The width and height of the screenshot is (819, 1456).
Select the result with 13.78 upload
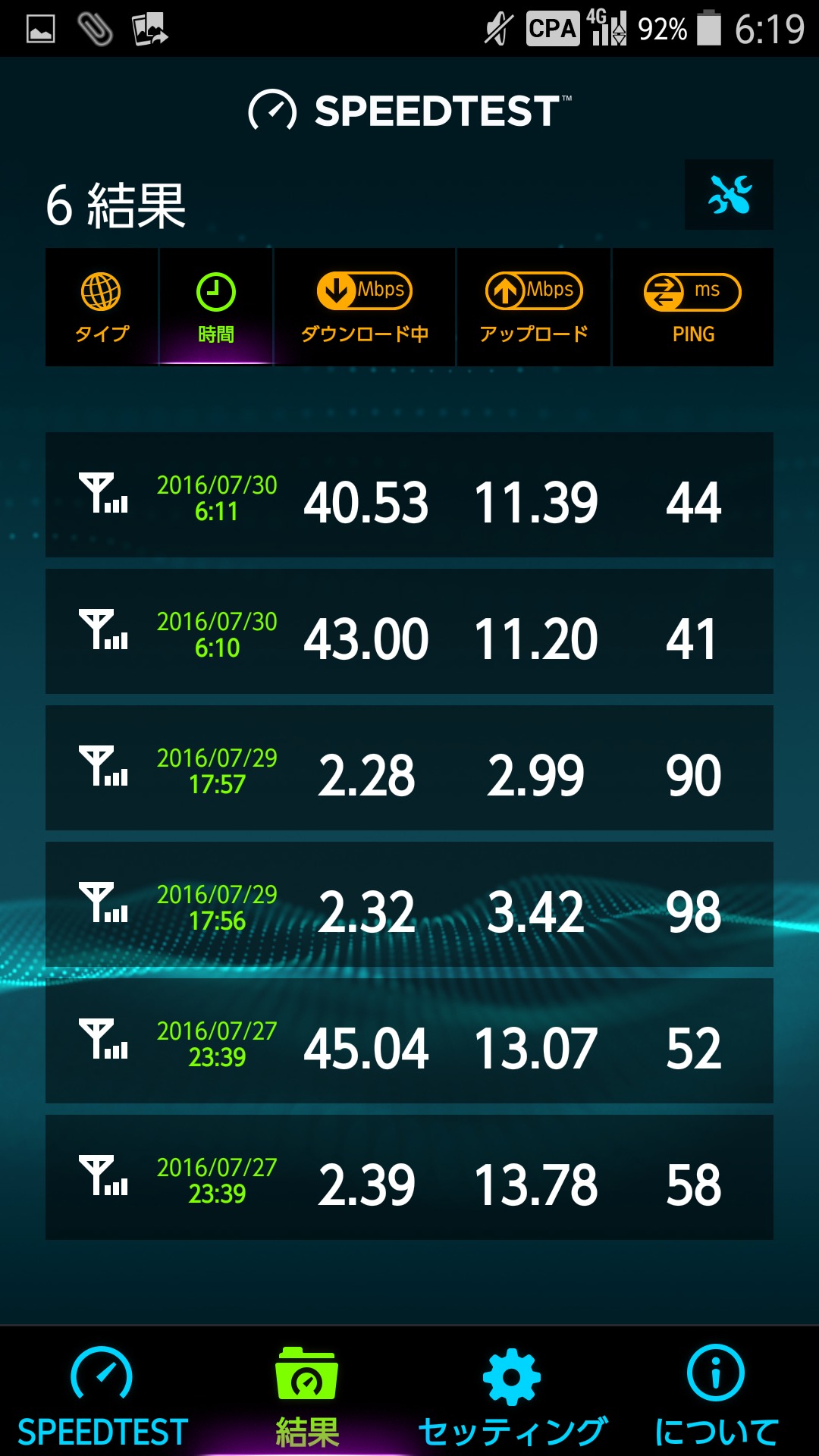(409, 1178)
